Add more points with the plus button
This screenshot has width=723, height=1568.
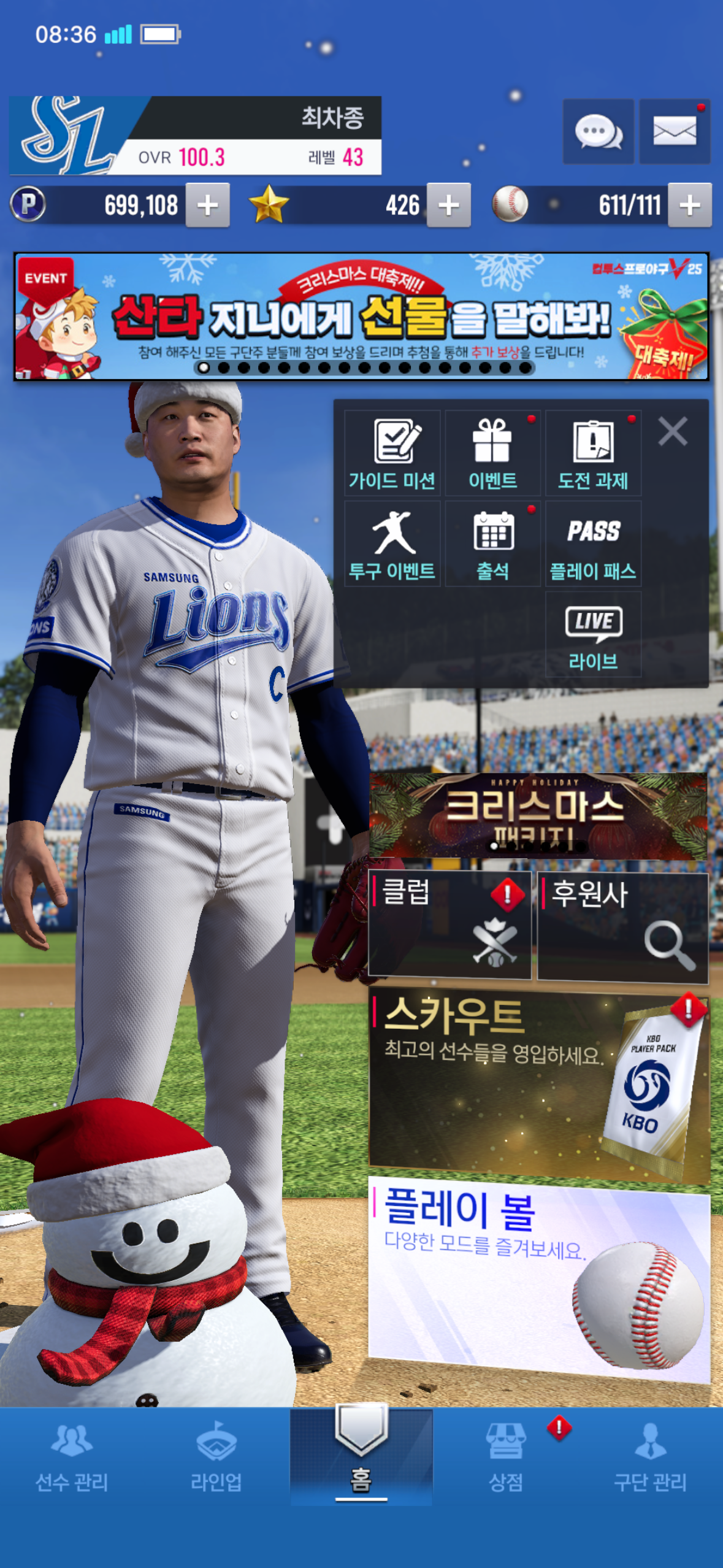coord(208,206)
